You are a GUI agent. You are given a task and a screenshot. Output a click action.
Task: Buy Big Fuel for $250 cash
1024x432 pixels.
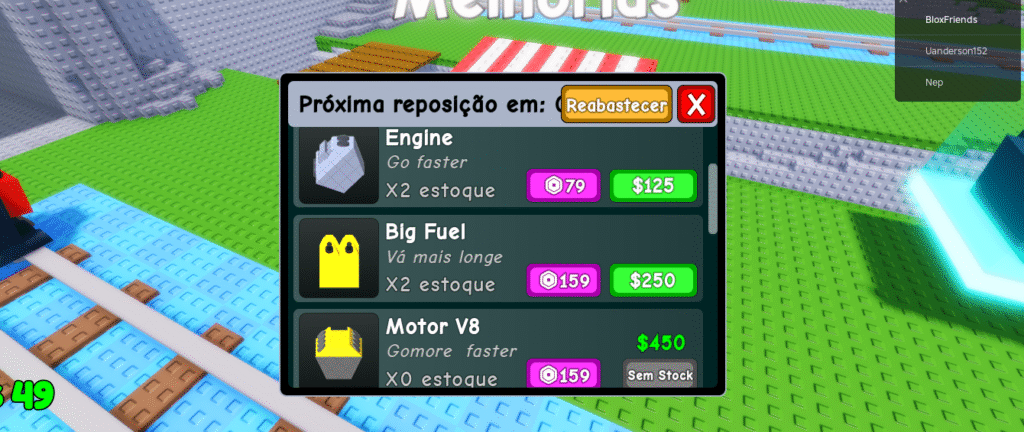tap(653, 281)
